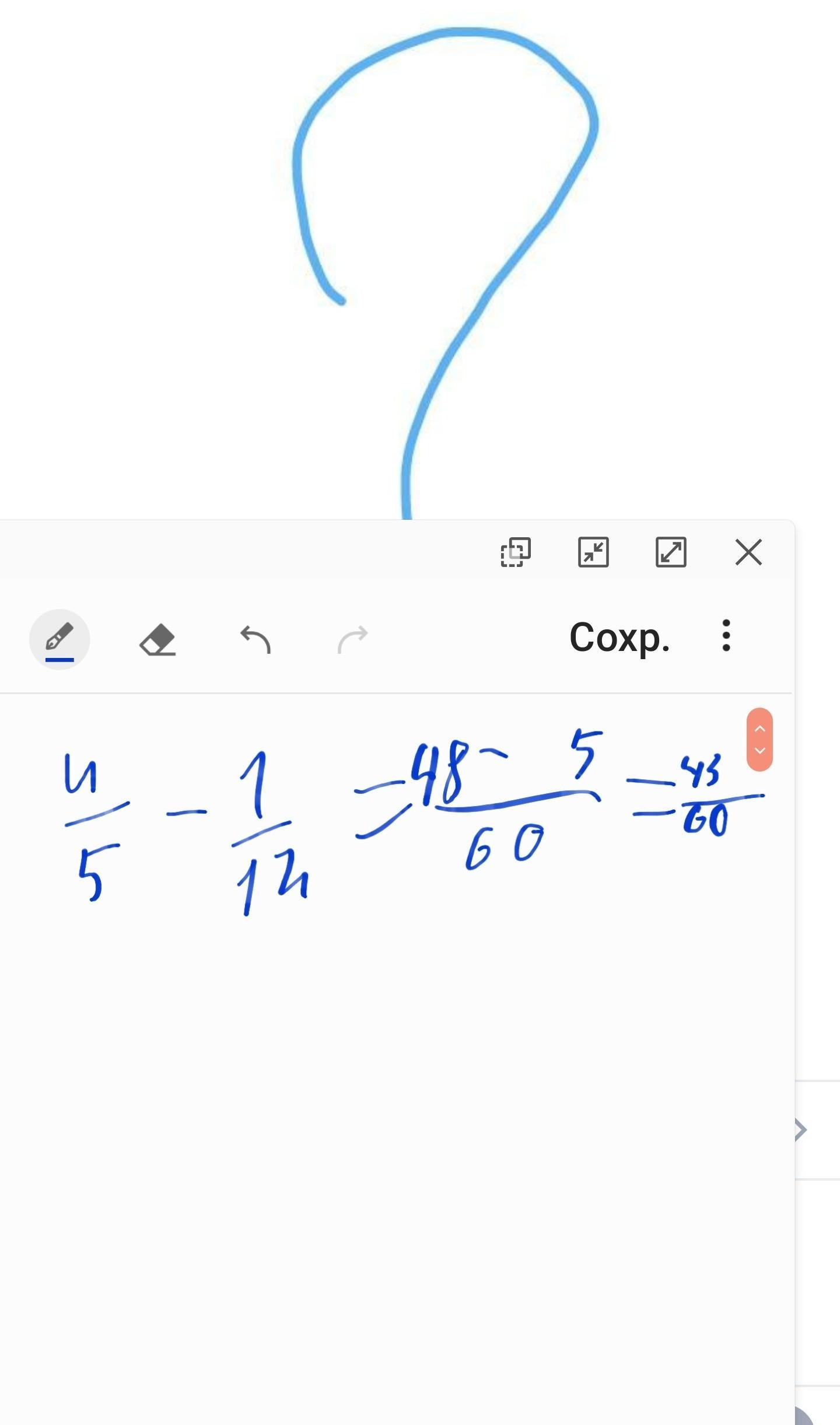
Task: Tap the window transparency icon
Action: [516, 552]
